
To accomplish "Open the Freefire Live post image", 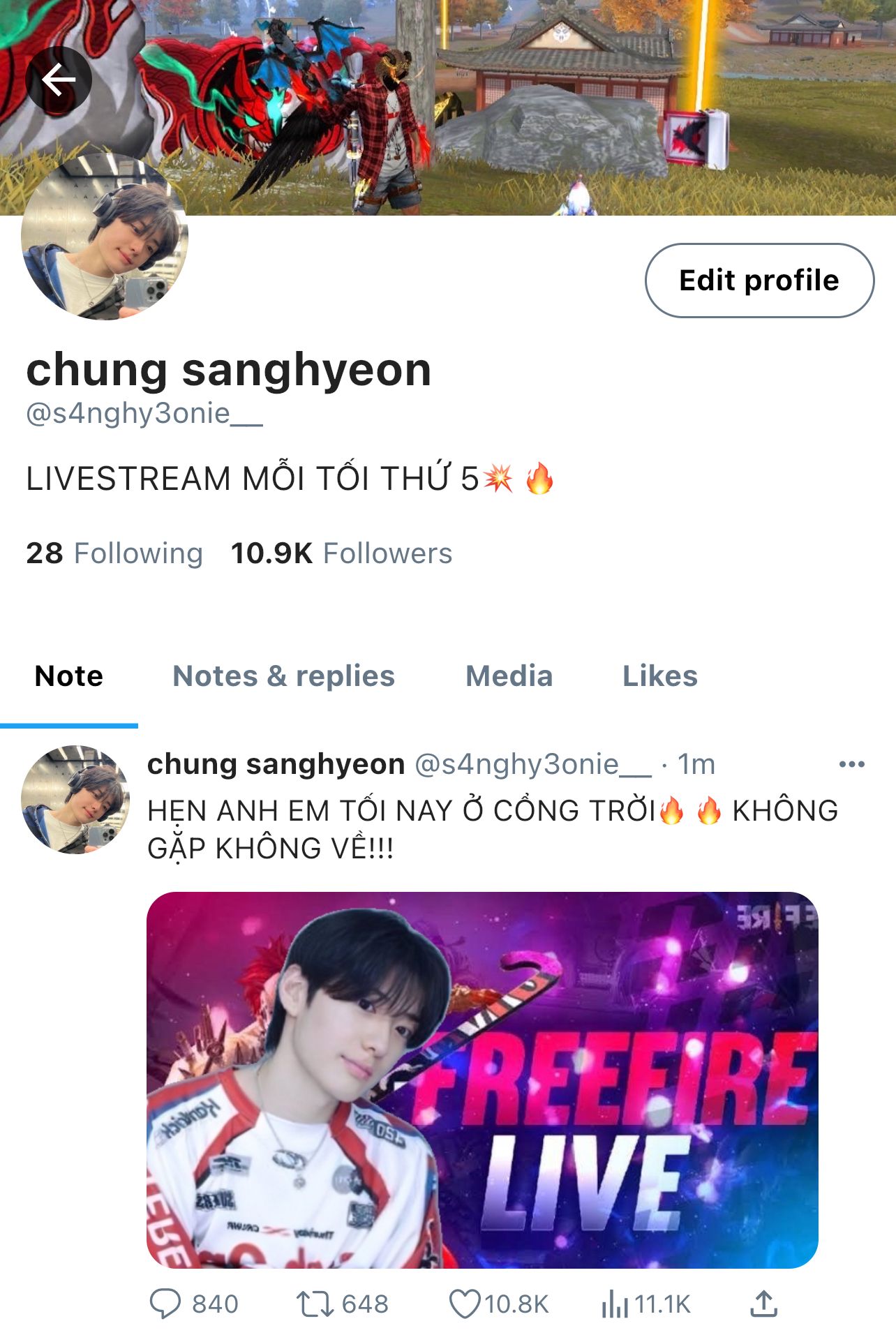I will [481, 1080].
